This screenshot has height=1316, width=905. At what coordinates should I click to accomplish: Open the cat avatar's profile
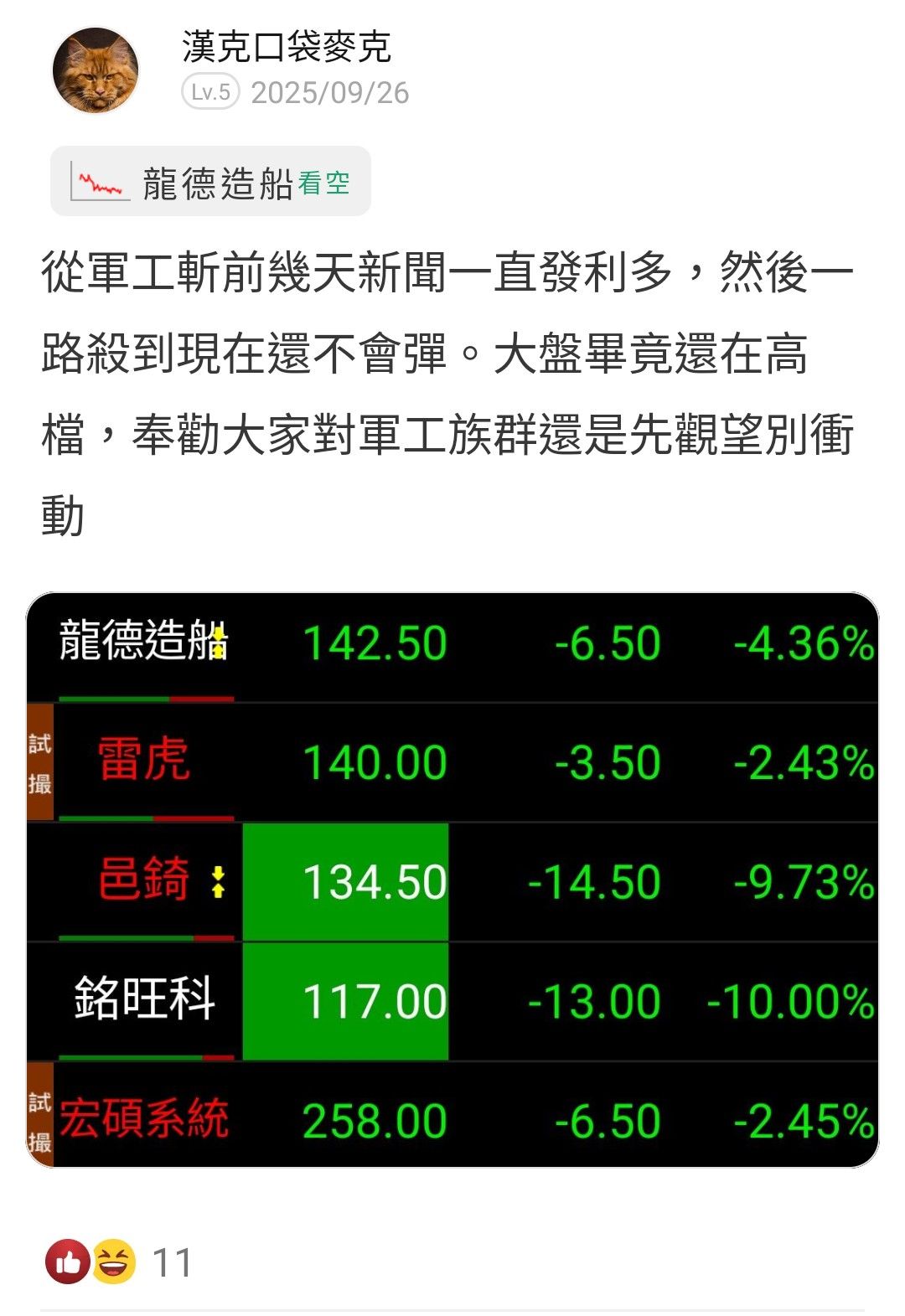tap(96, 70)
